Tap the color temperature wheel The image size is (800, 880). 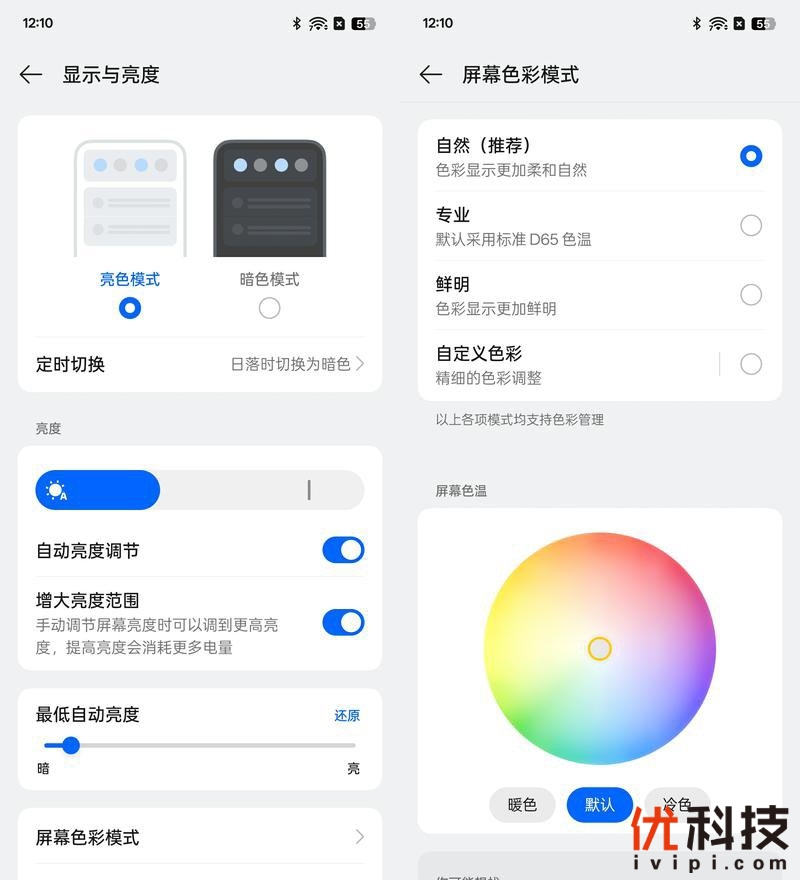[x=600, y=649]
